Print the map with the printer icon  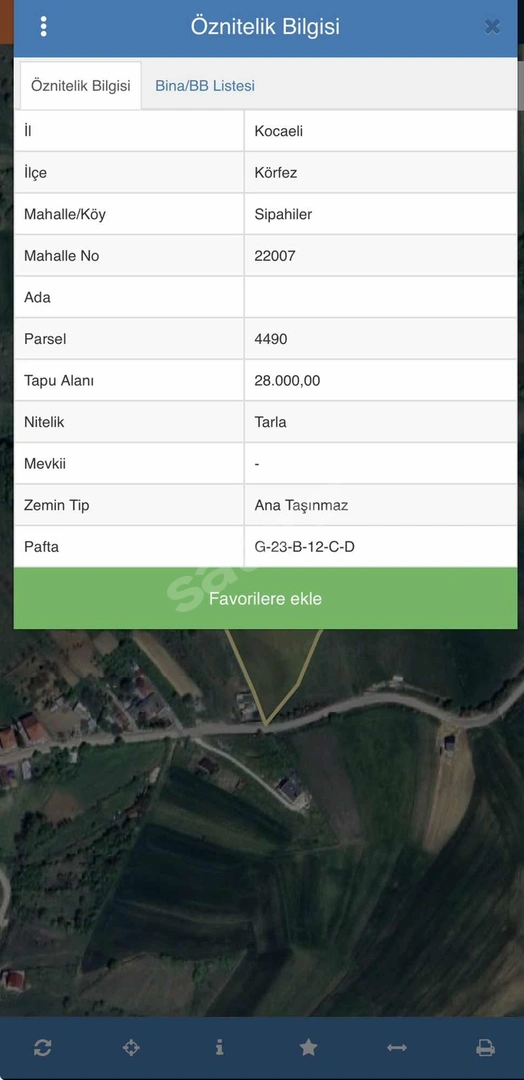[485, 1048]
